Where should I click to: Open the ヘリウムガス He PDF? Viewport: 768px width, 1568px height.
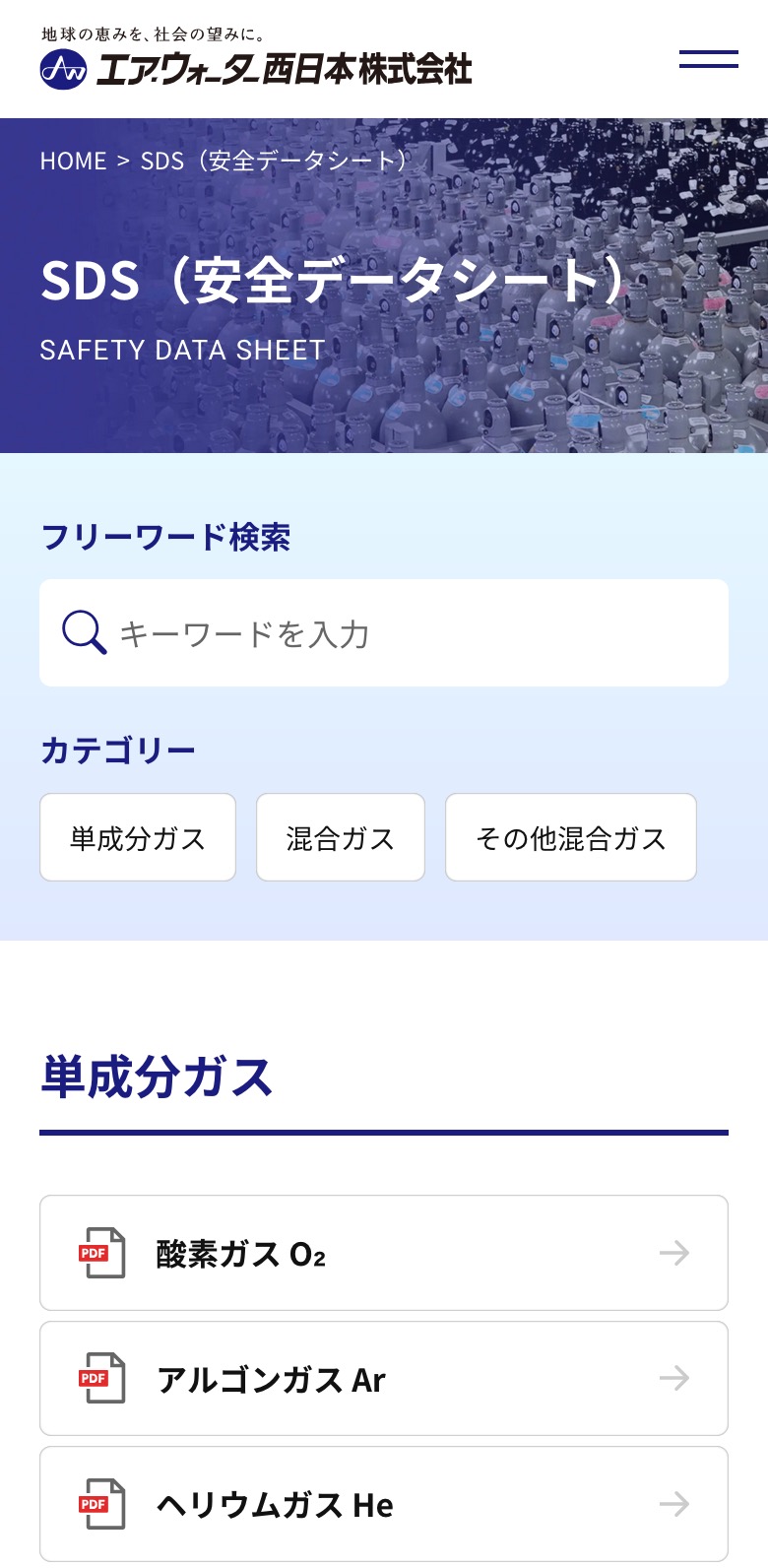coord(384,1504)
